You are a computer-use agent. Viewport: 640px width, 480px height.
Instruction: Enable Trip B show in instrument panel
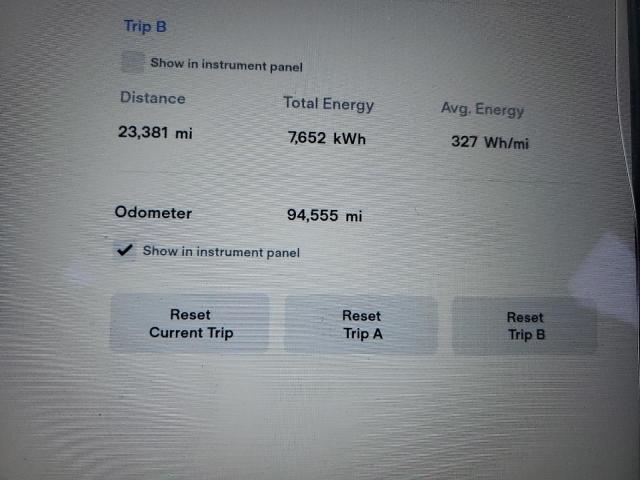pyautogui.click(x=132, y=63)
